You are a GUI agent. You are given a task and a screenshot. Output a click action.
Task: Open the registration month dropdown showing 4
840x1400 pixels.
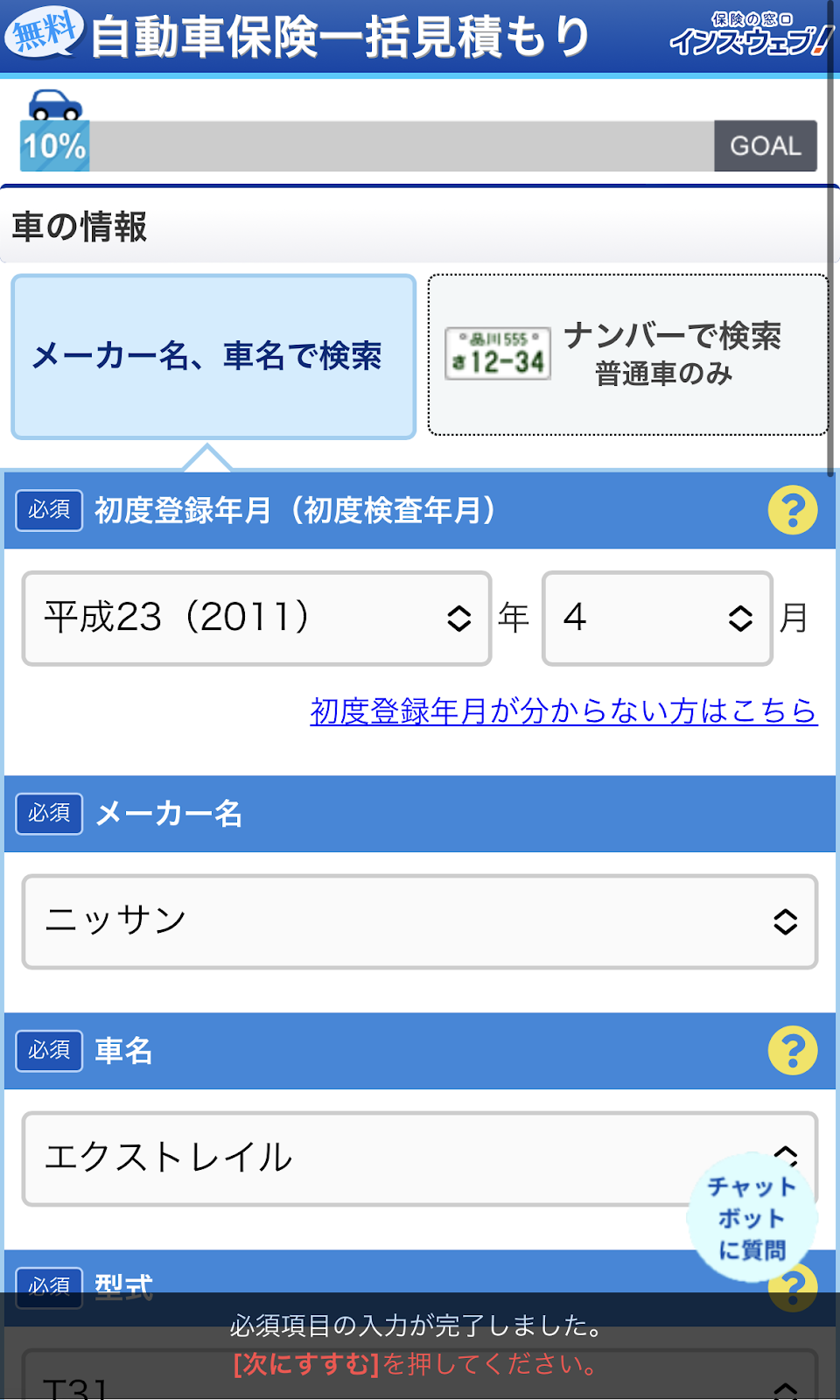coord(657,619)
